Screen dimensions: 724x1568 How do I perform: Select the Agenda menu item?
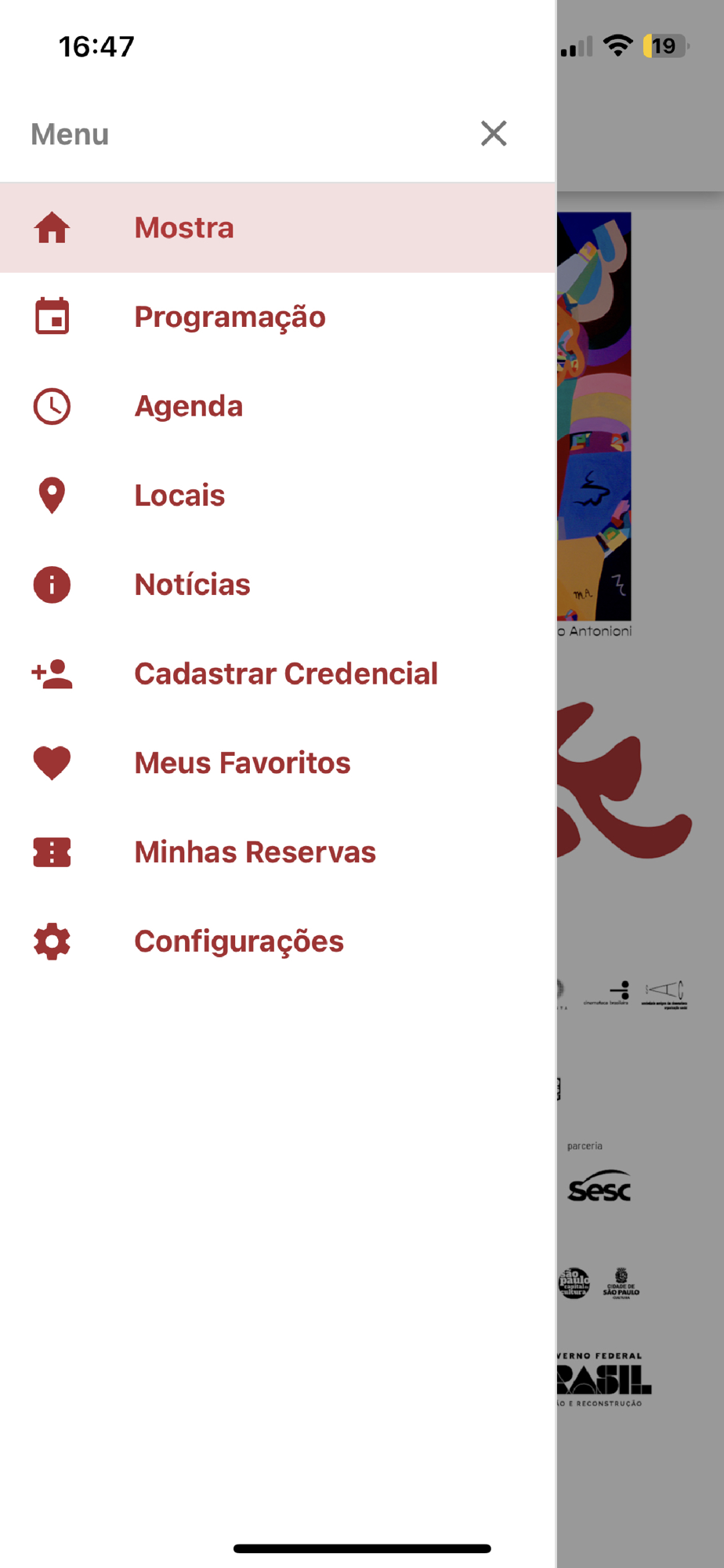[189, 406]
